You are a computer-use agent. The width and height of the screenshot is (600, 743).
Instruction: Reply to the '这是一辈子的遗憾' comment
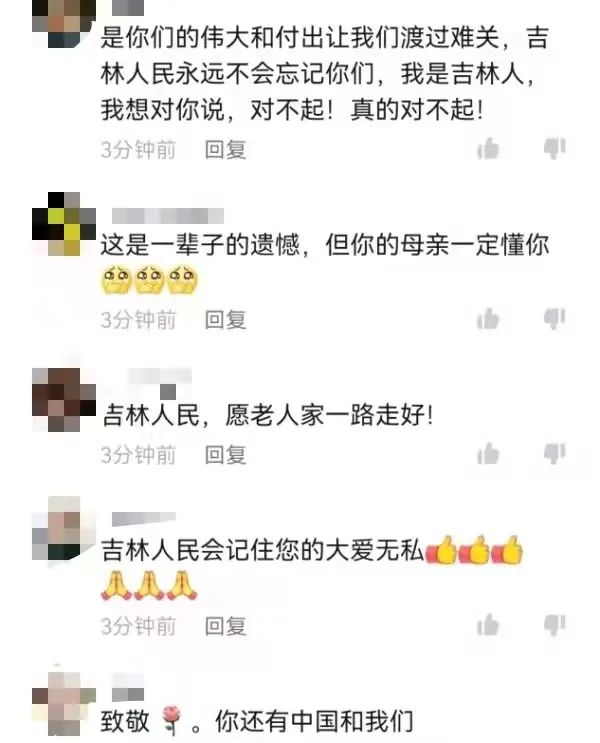pyautogui.click(x=225, y=320)
